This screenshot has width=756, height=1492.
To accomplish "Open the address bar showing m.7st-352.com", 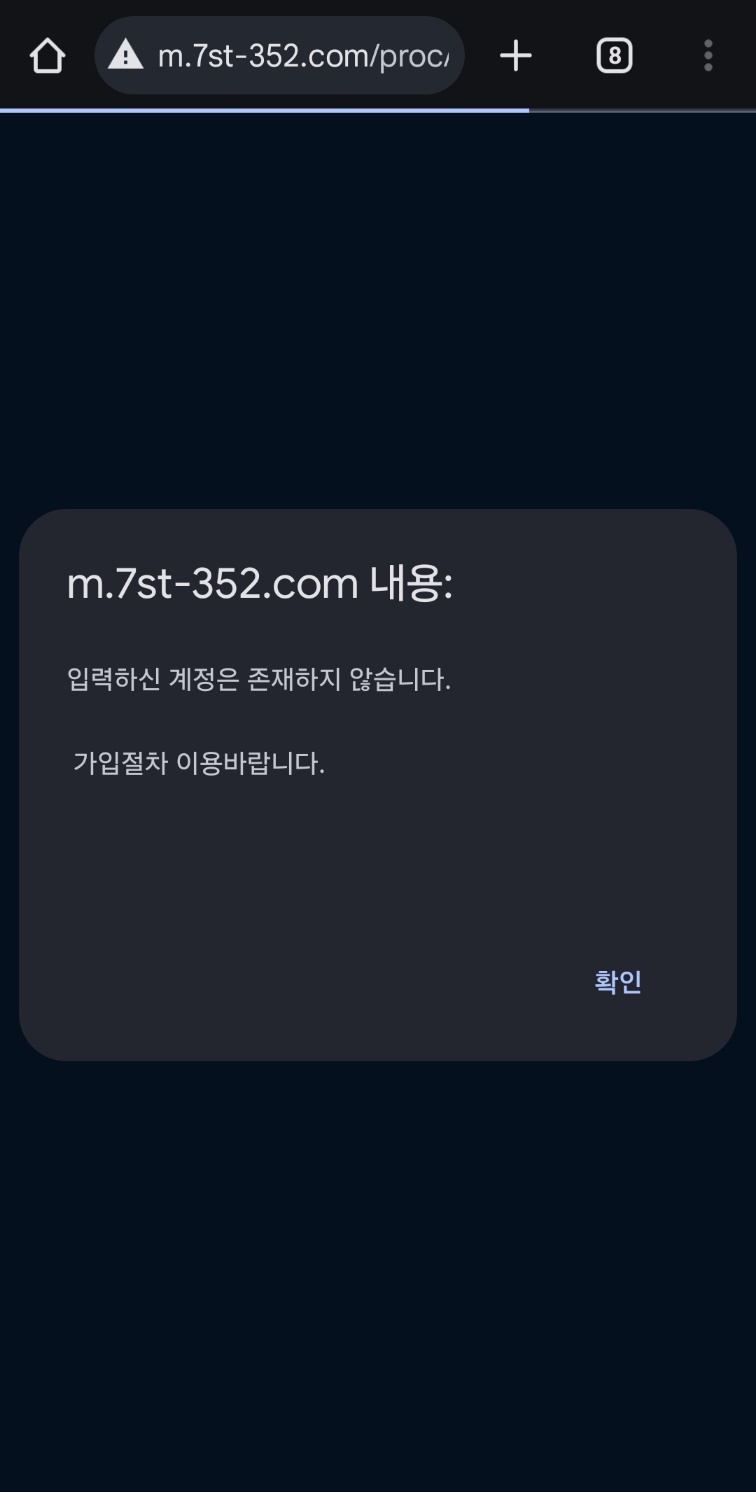I will click(x=302, y=56).
